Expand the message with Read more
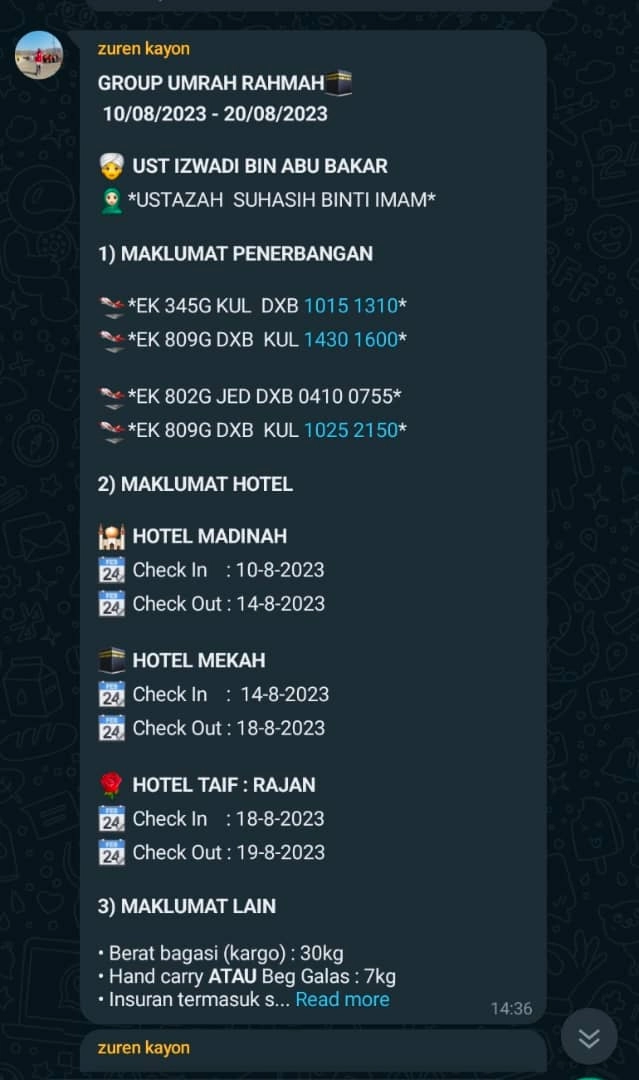 click(342, 999)
